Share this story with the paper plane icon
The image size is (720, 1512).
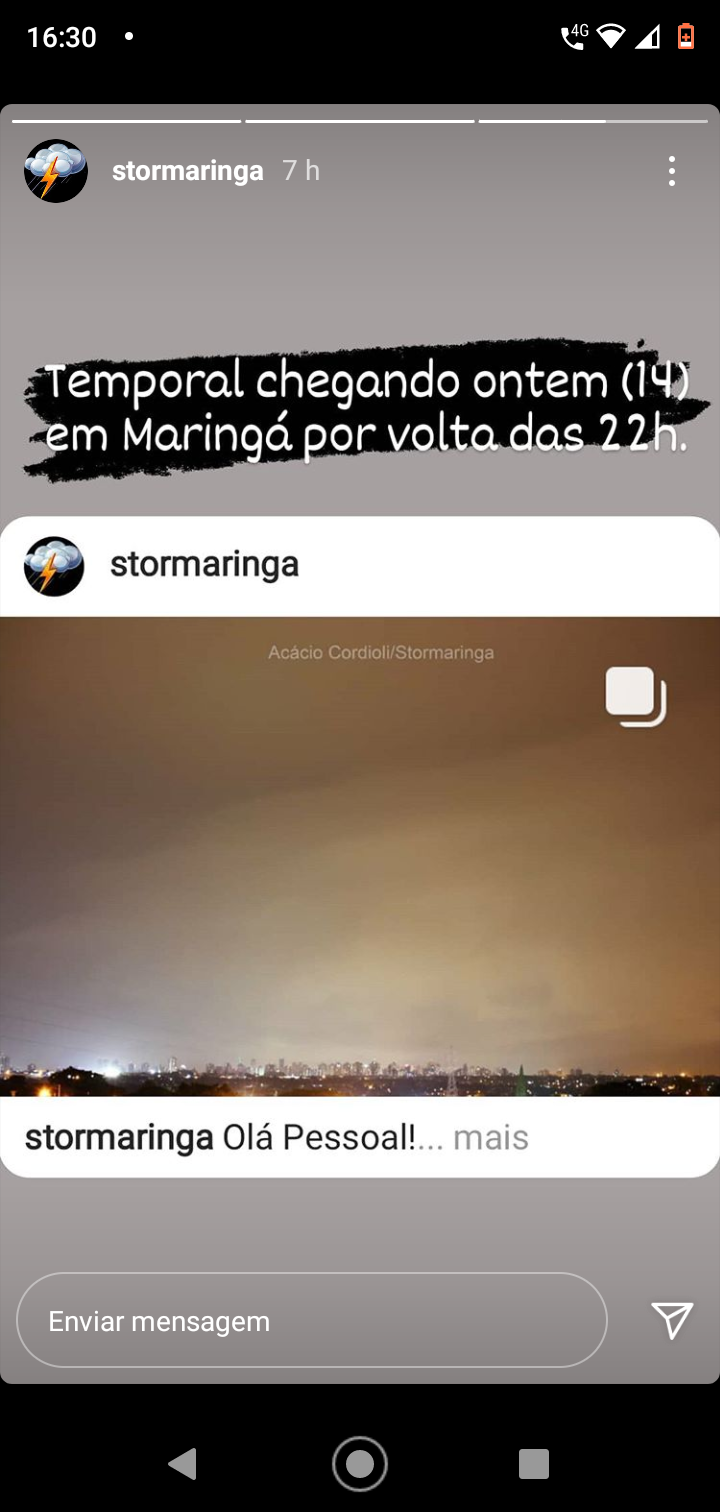click(672, 1320)
